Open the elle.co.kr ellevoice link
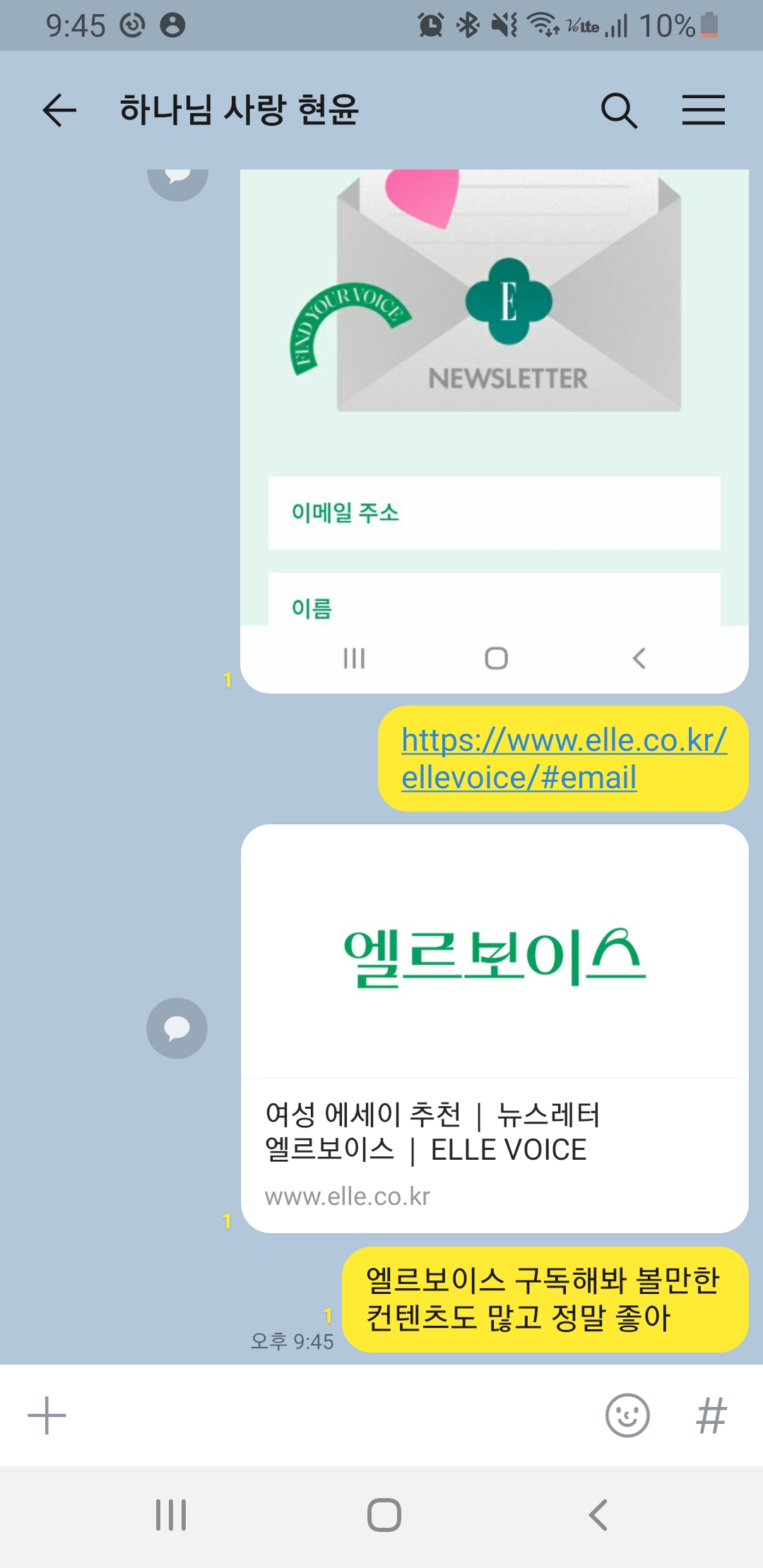Viewport: 763px width, 1568px height. pos(563,759)
